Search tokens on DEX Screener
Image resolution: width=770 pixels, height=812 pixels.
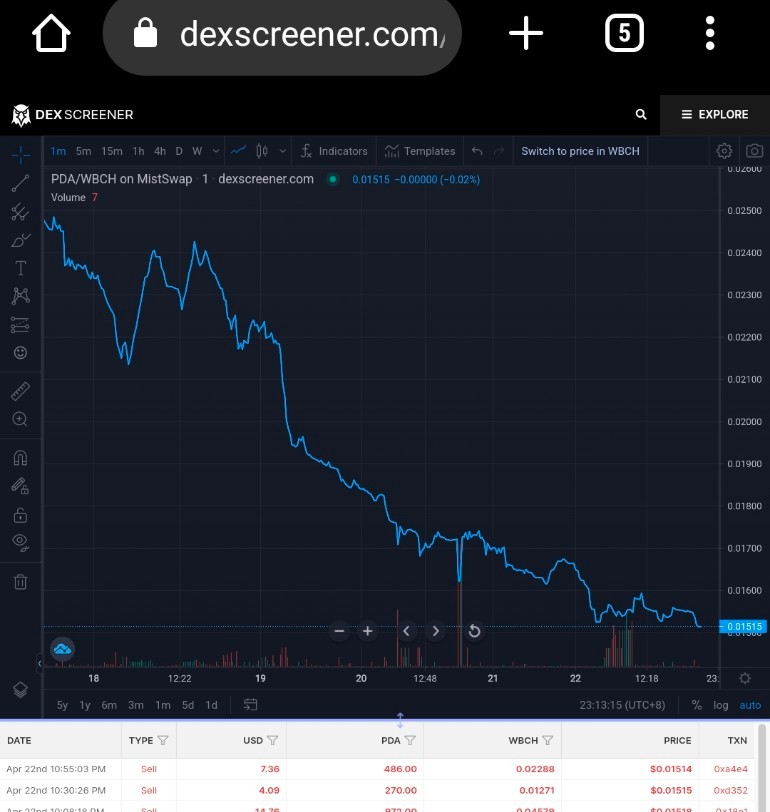pyautogui.click(x=641, y=114)
